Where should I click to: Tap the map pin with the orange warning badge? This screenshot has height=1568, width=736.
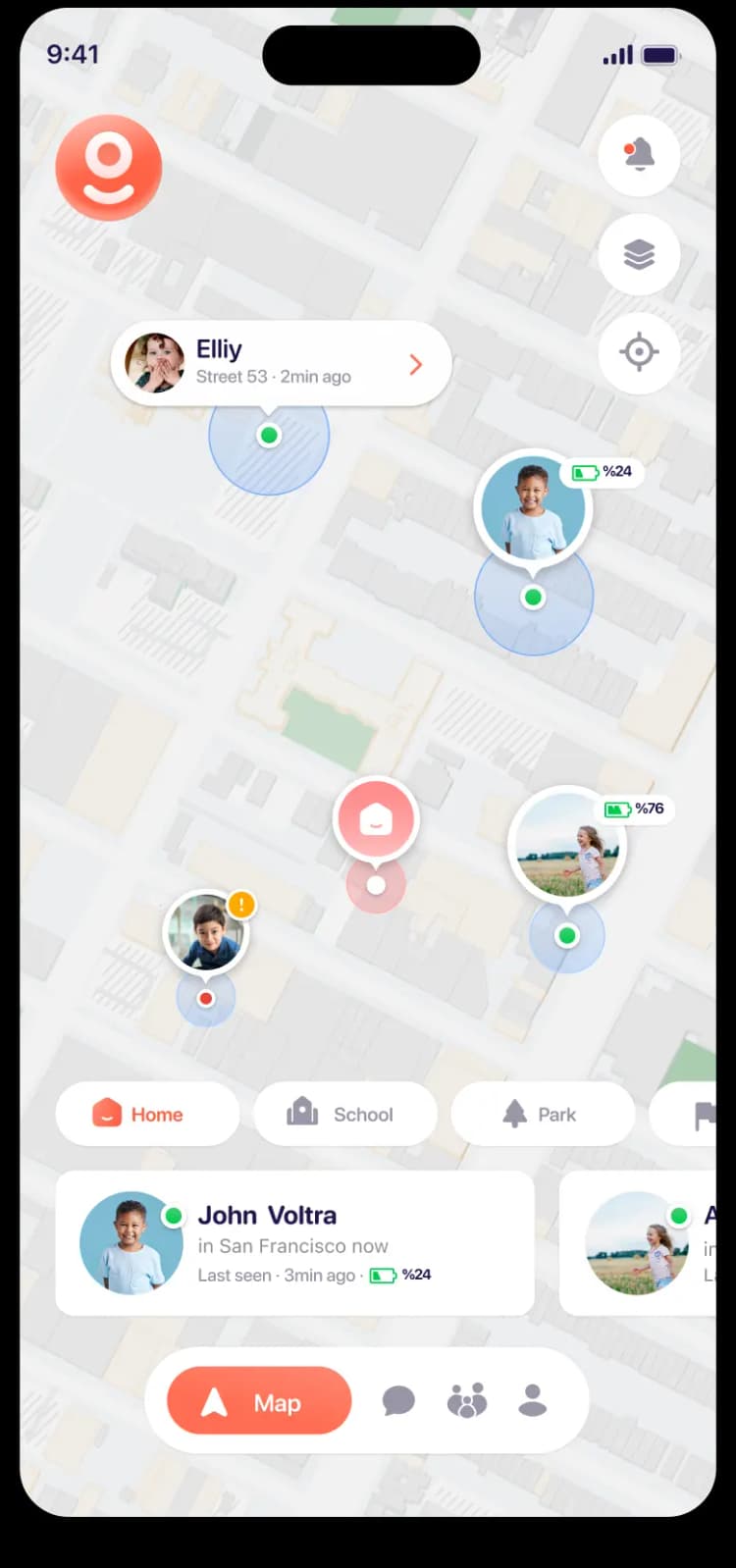coord(205,932)
